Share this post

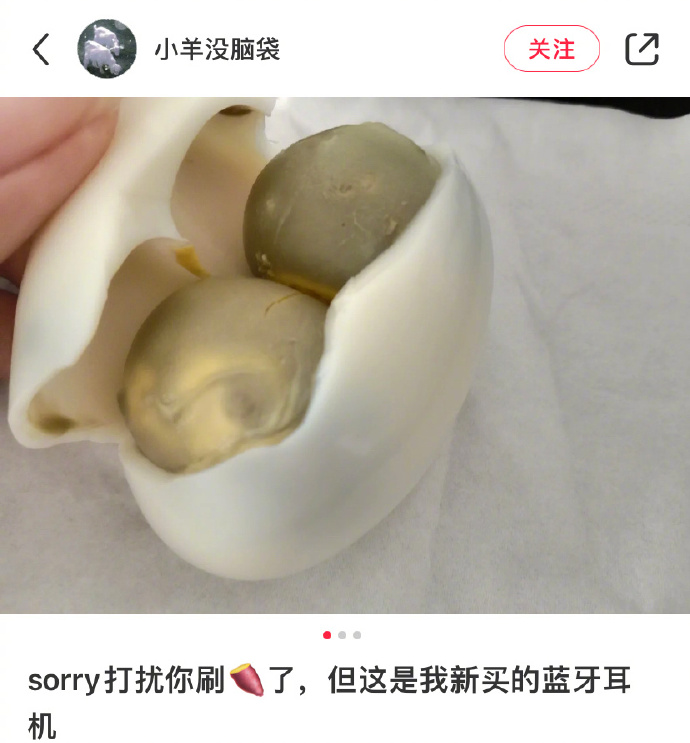click(x=642, y=49)
